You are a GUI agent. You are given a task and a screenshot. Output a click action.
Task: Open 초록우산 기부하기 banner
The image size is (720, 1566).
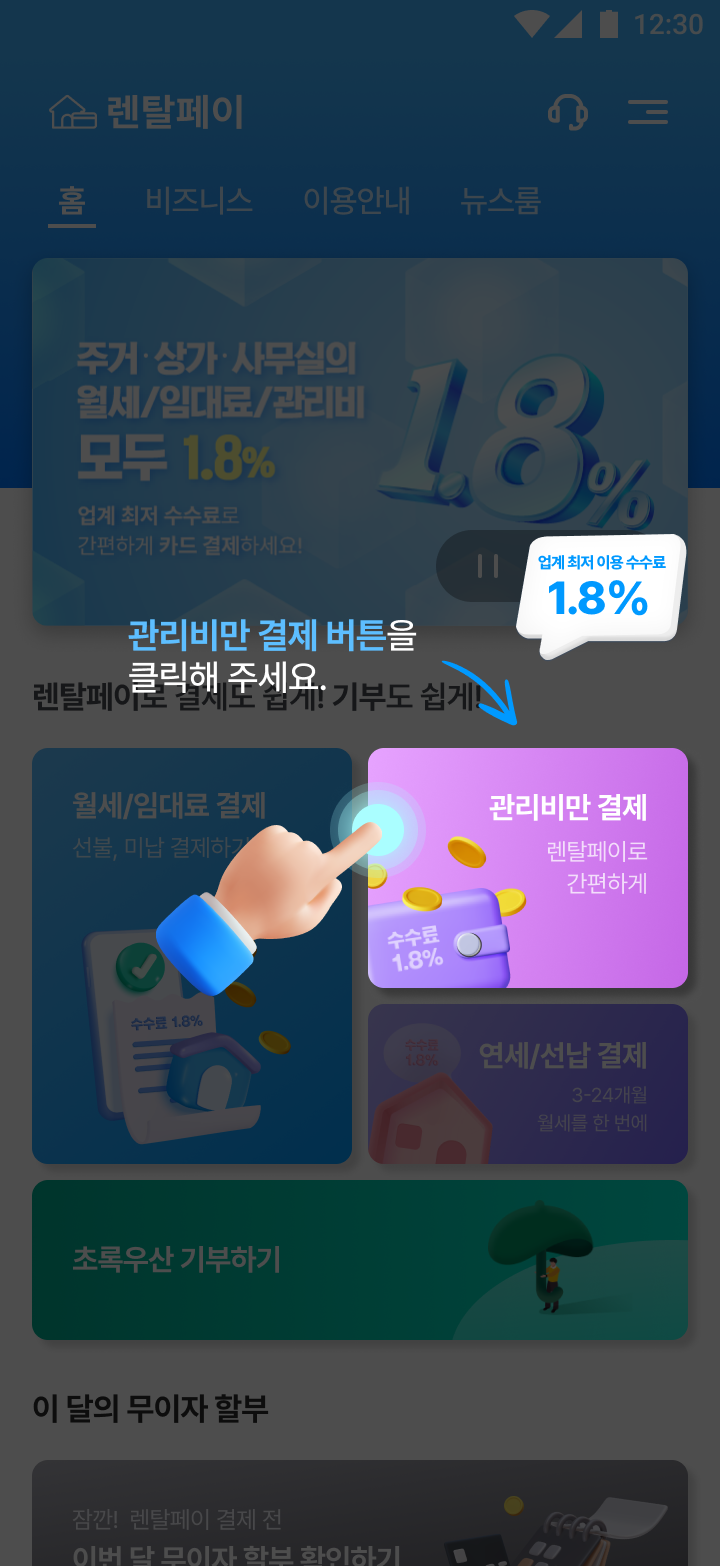[x=359, y=1259]
